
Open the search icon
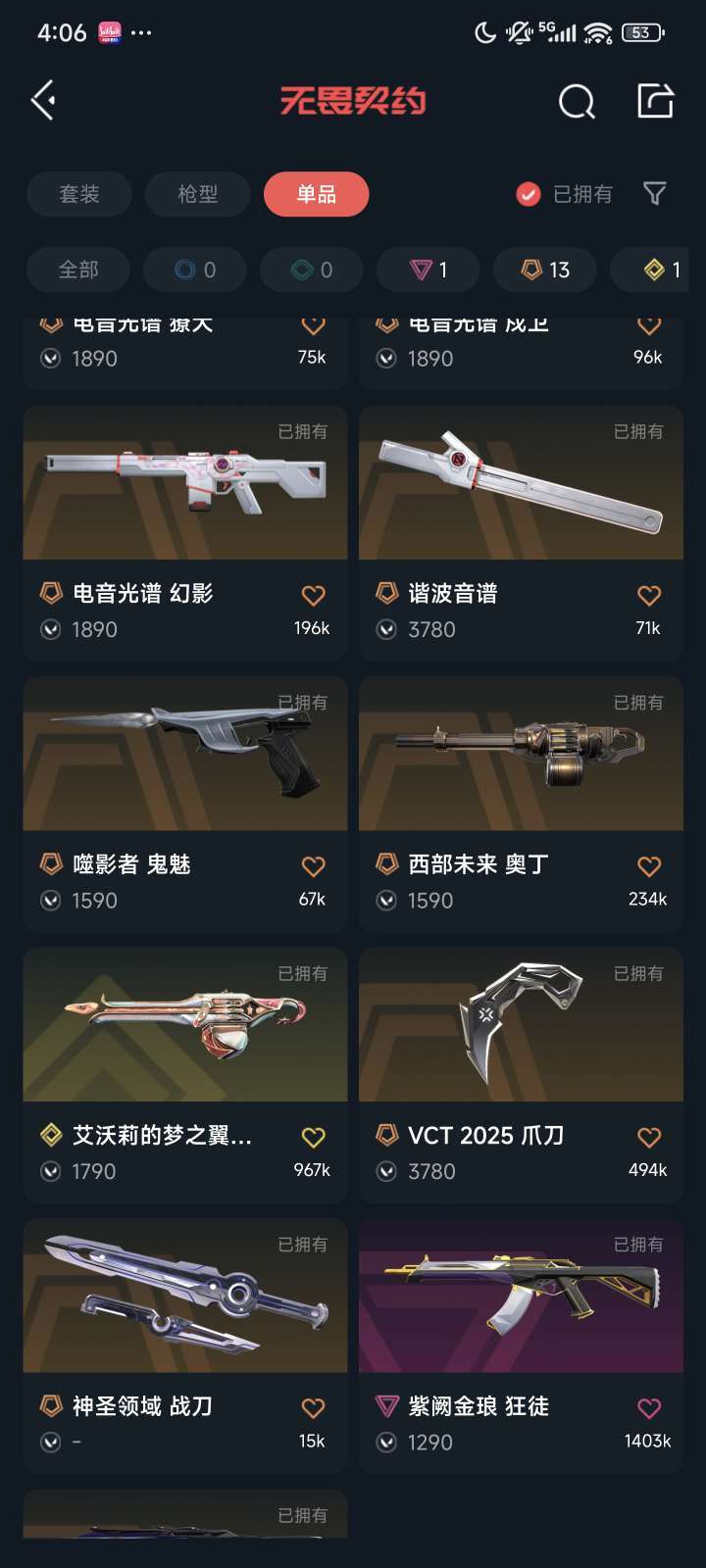[x=577, y=101]
